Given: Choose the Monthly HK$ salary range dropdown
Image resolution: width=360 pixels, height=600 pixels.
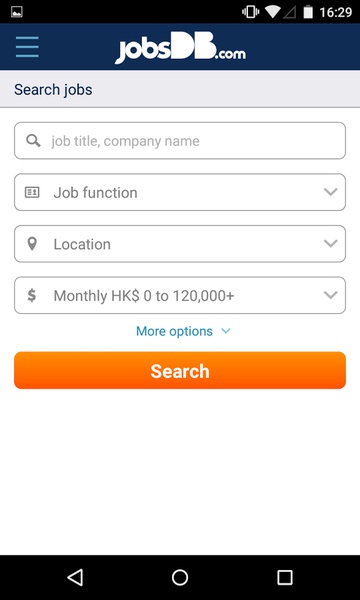Looking at the screenshot, I should tap(180, 295).
